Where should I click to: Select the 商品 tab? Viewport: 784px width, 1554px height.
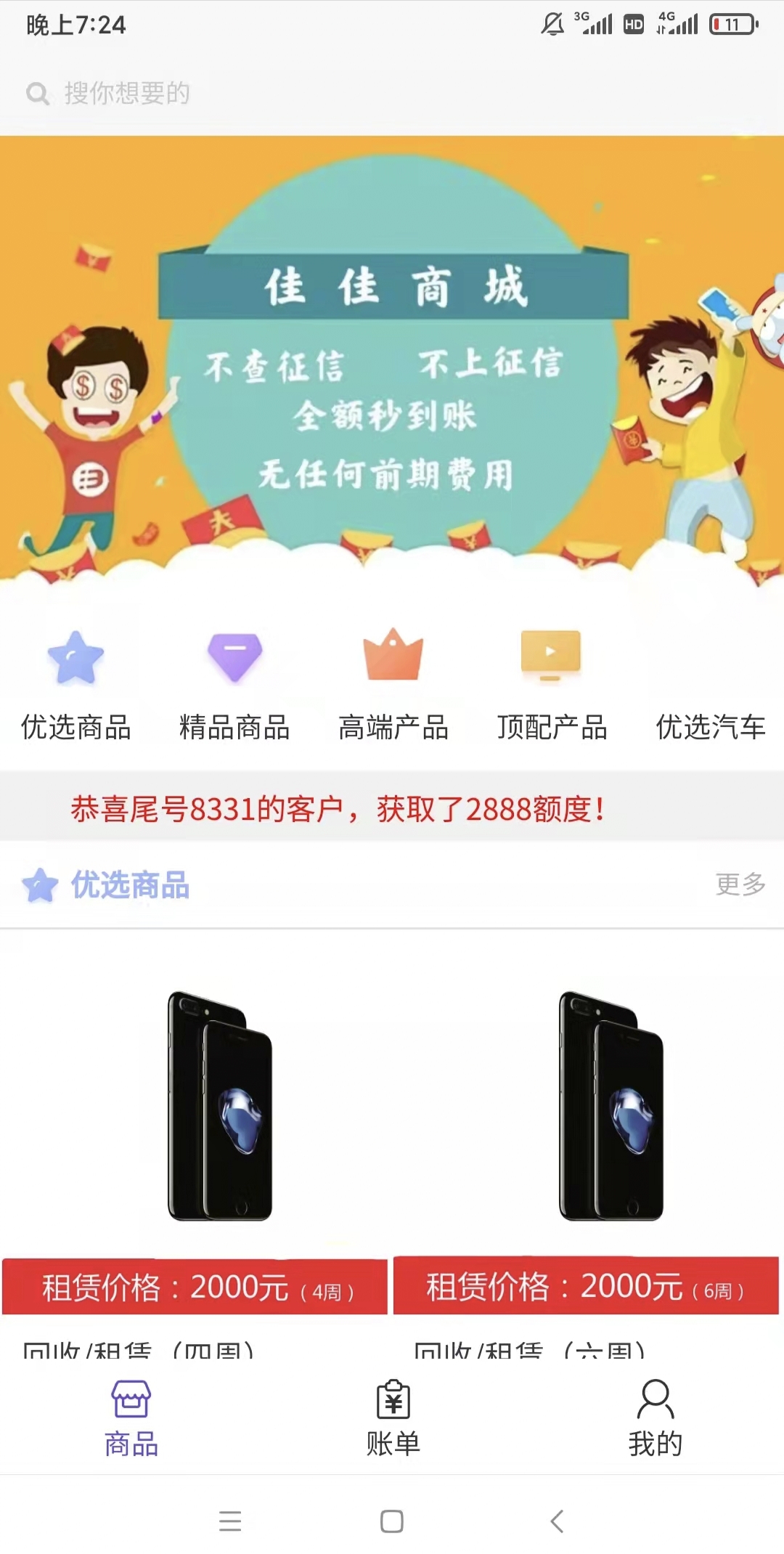[x=131, y=1418]
